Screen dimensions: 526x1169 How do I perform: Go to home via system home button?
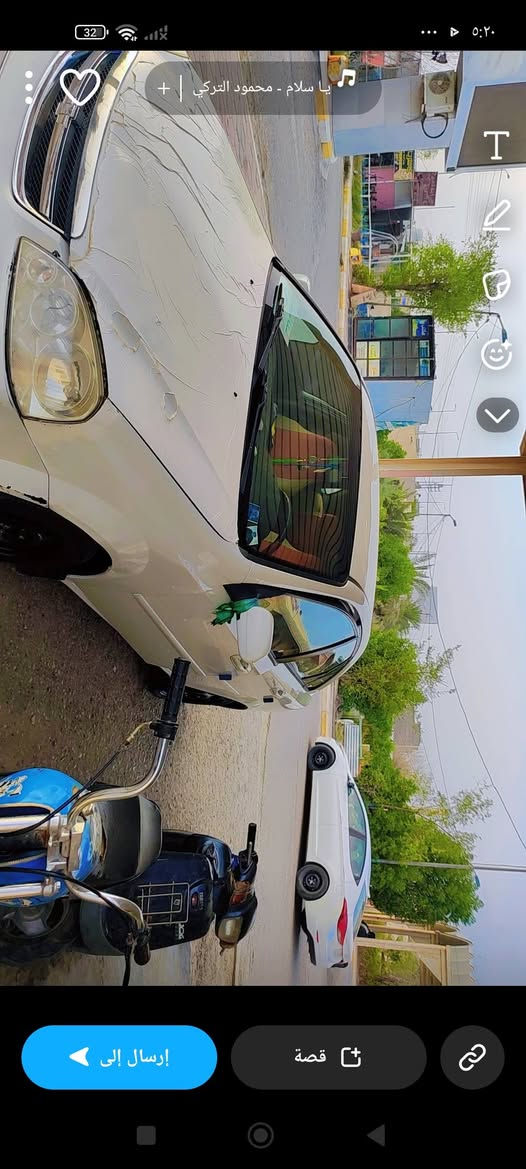[x=261, y=1135]
